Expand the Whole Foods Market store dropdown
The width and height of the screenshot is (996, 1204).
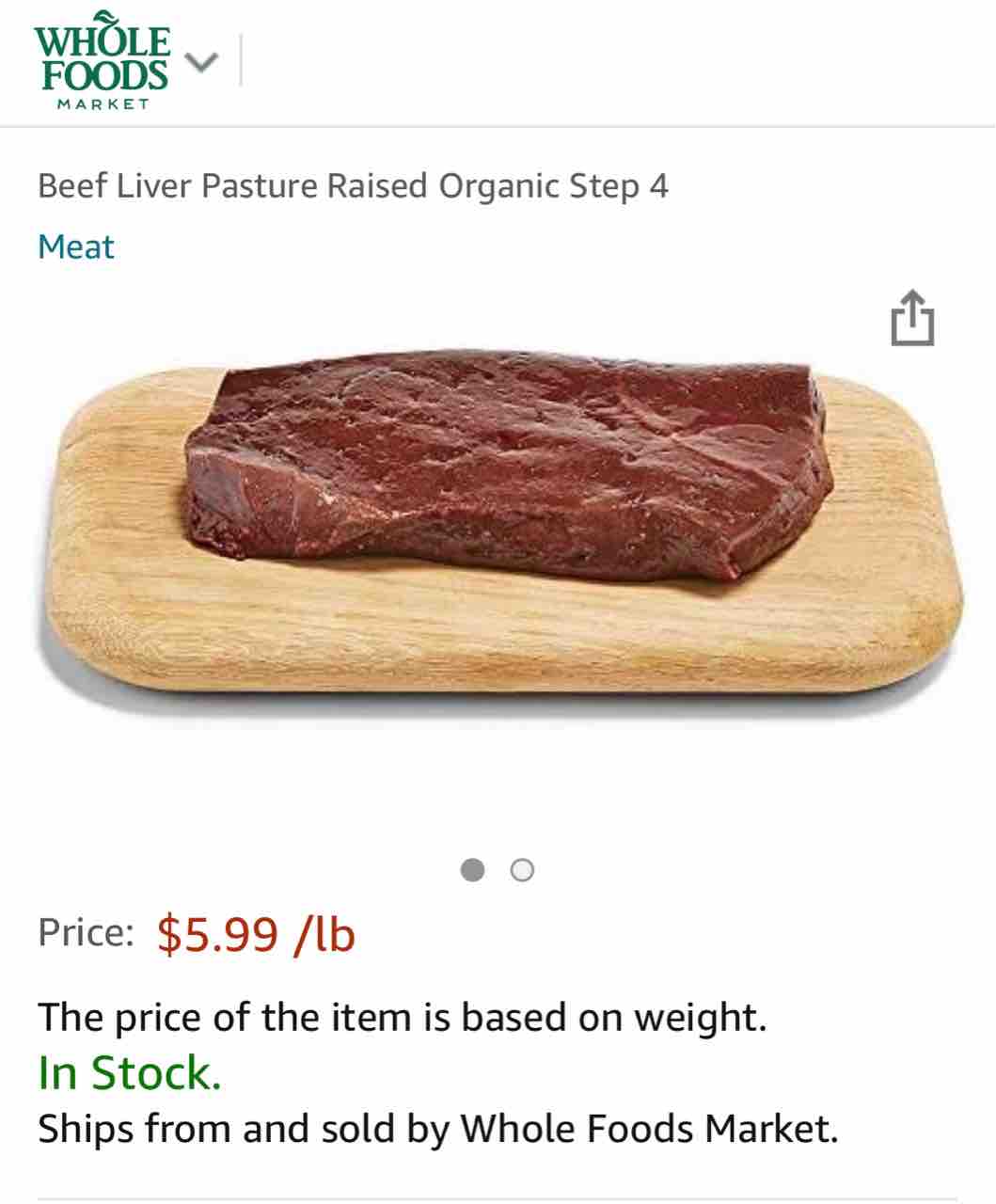(201, 63)
